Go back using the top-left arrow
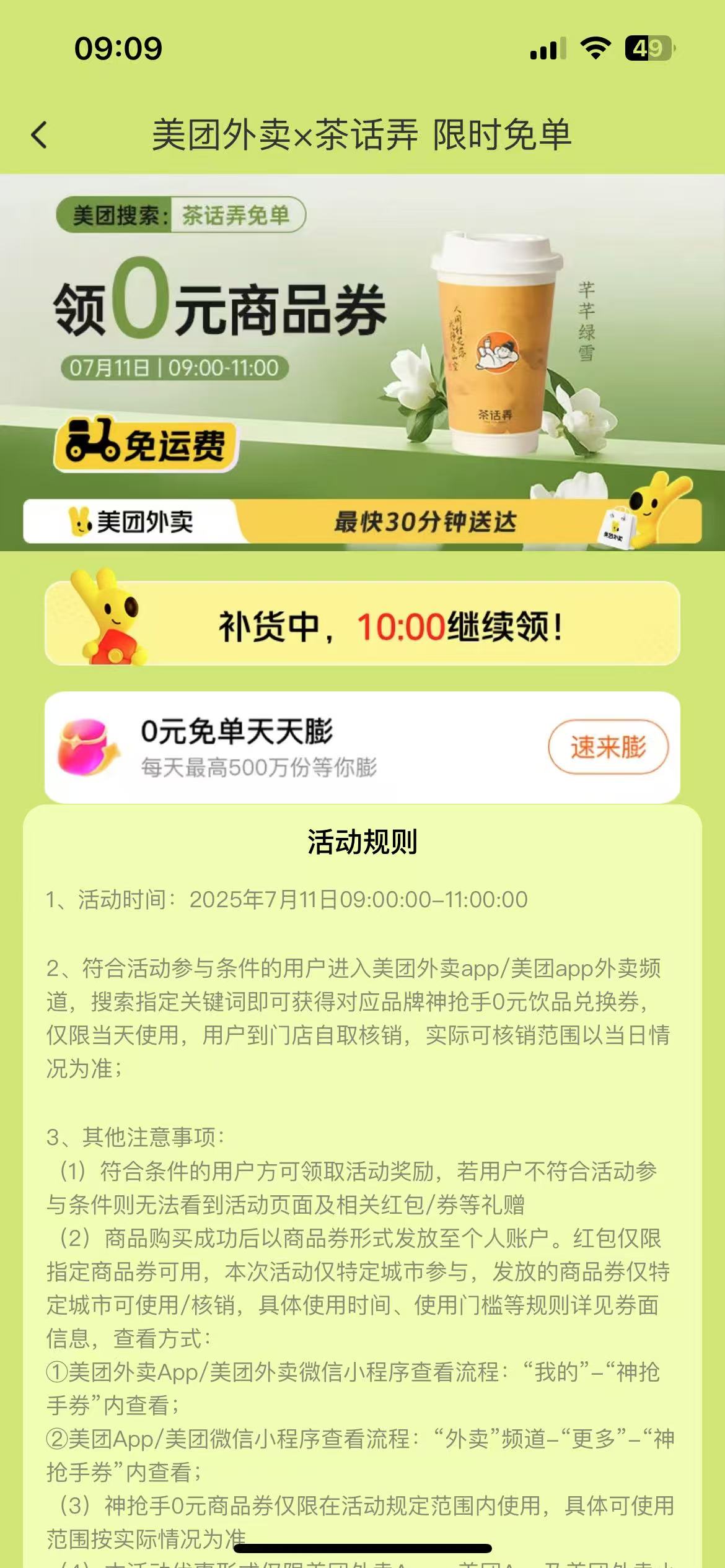This screenshot has height=1568, width=725. click(x=40, y=134)
